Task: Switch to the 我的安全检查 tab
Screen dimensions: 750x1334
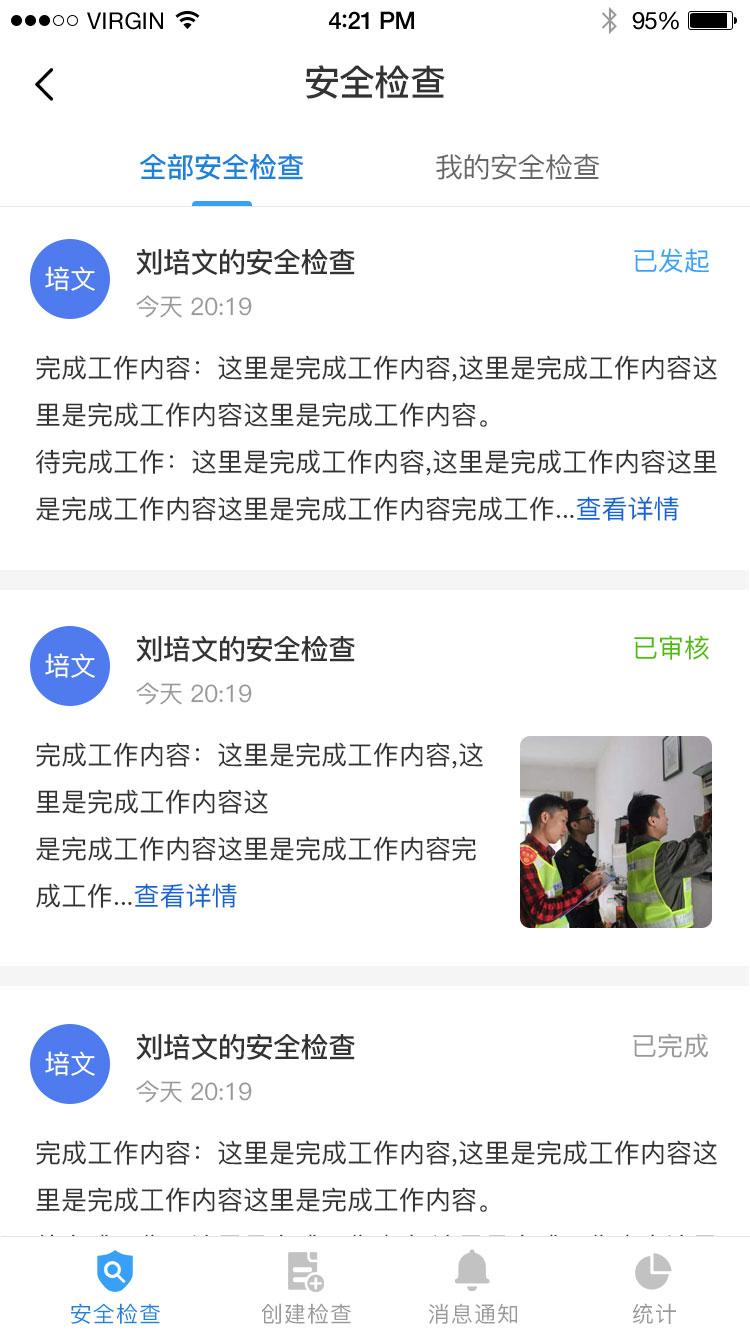Action: point(517,167)
